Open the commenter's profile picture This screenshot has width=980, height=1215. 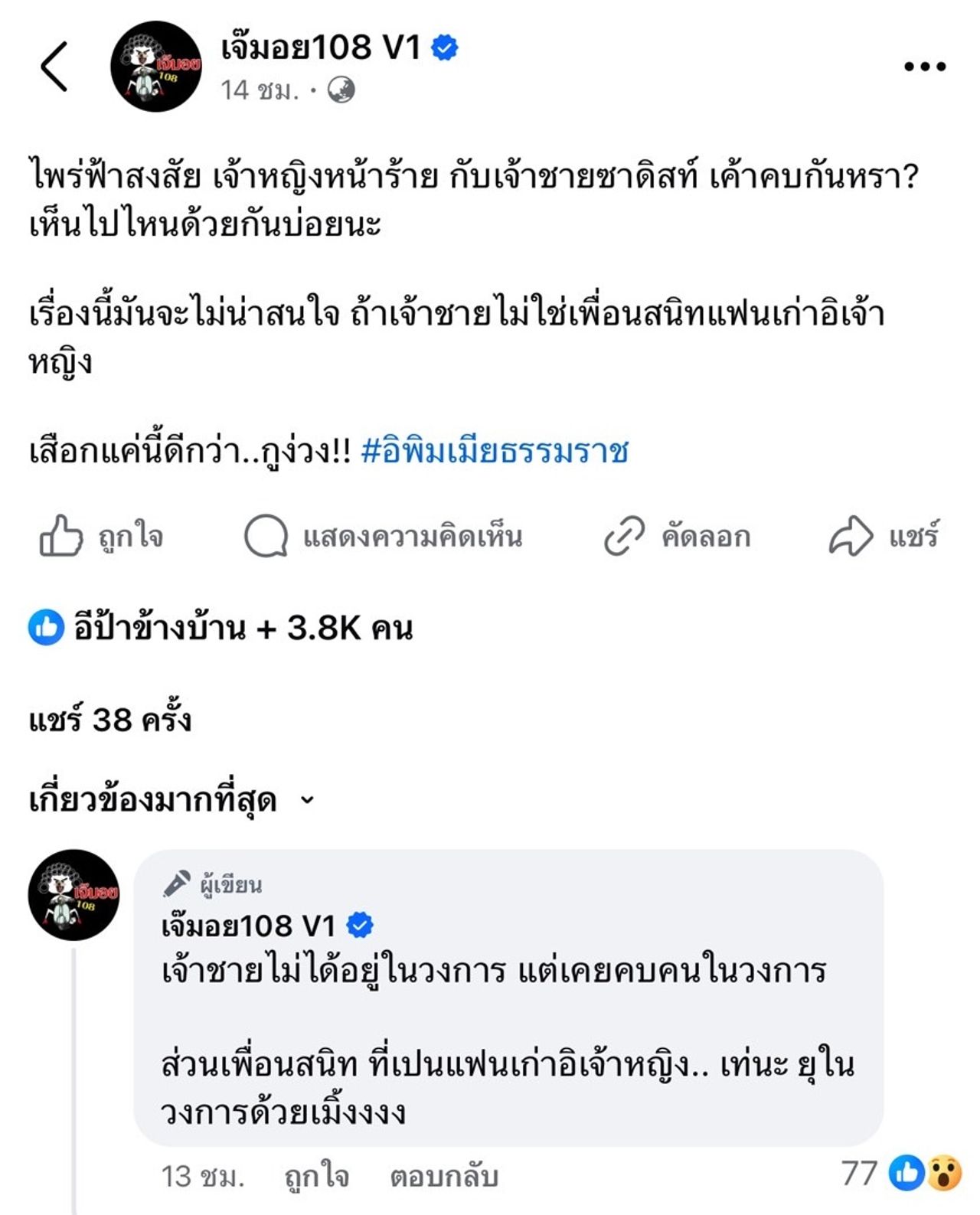point(73,894)
